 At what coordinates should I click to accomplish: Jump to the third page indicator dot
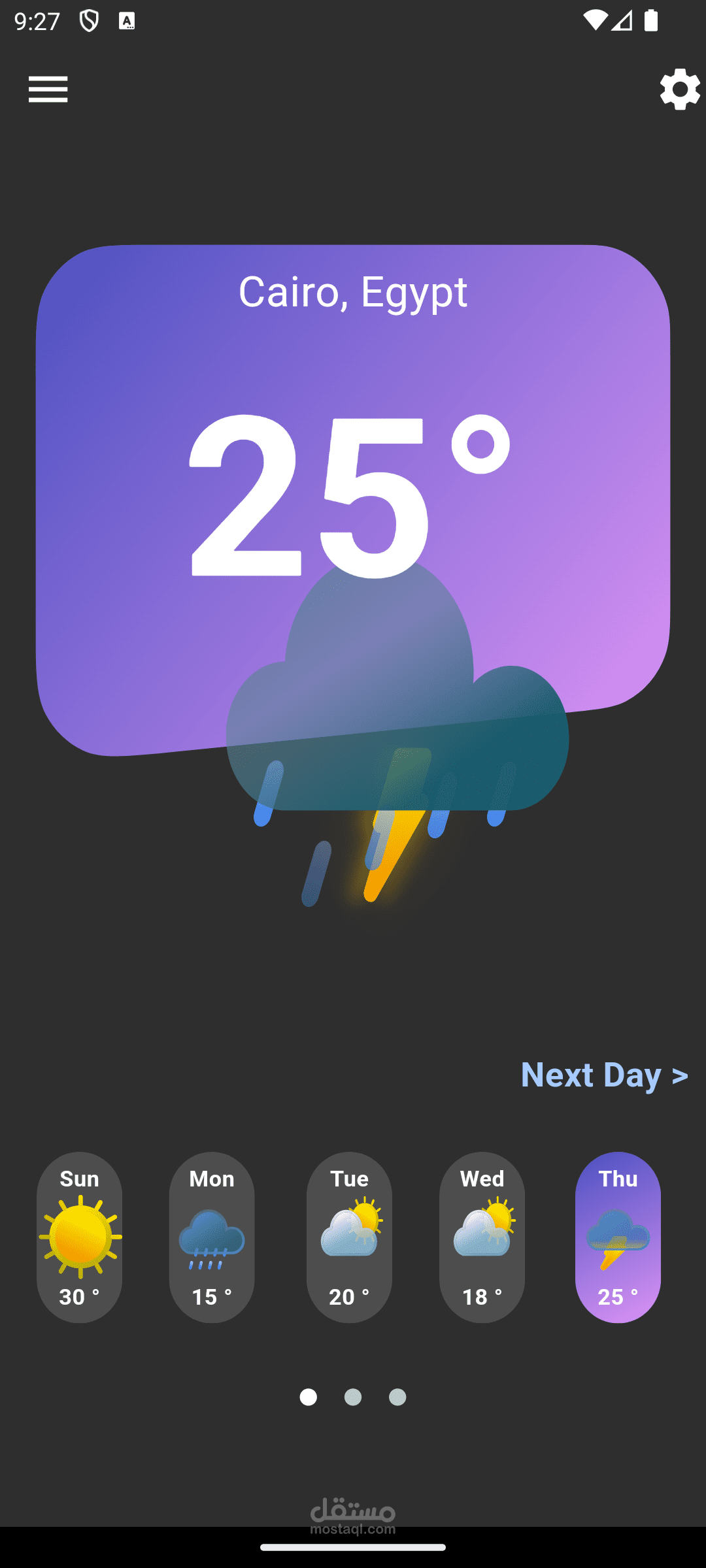click(x=397, y=1397)
